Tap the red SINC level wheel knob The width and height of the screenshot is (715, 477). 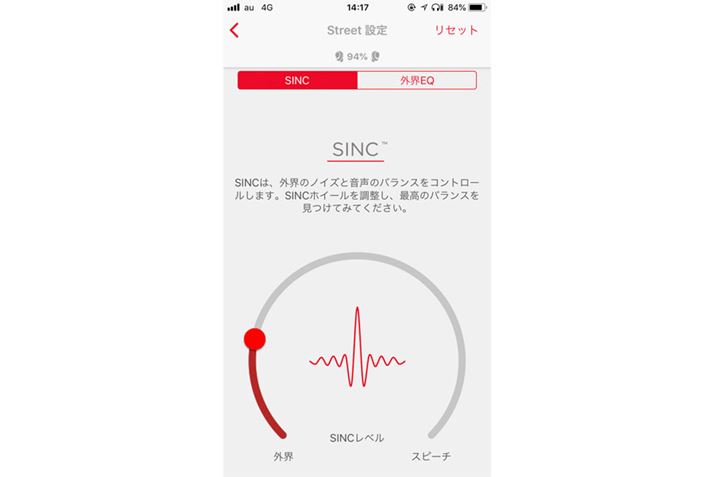255,339
